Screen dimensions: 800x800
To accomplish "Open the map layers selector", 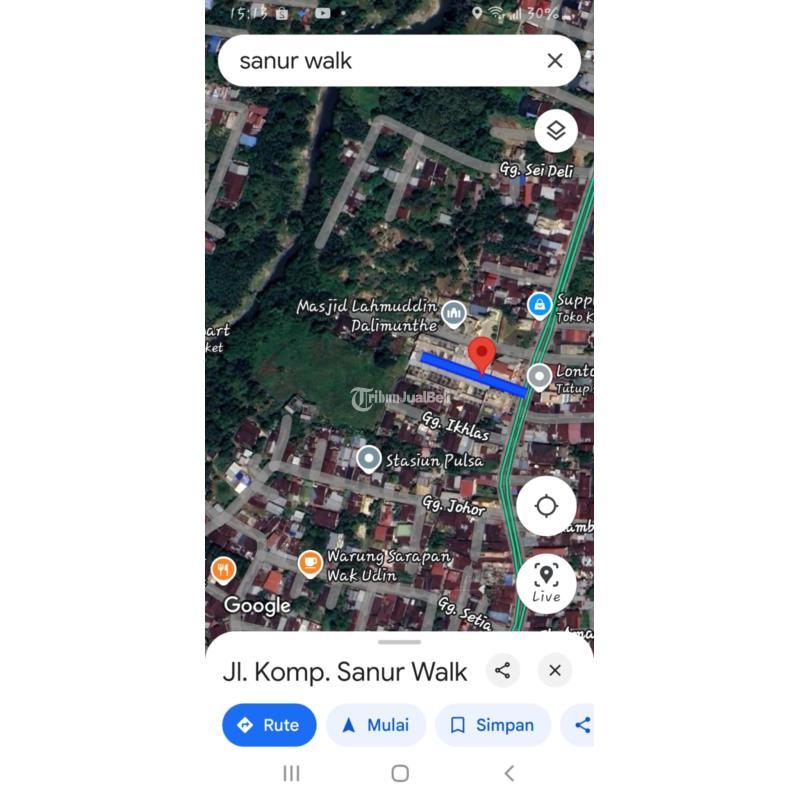I will click(556, 131).
